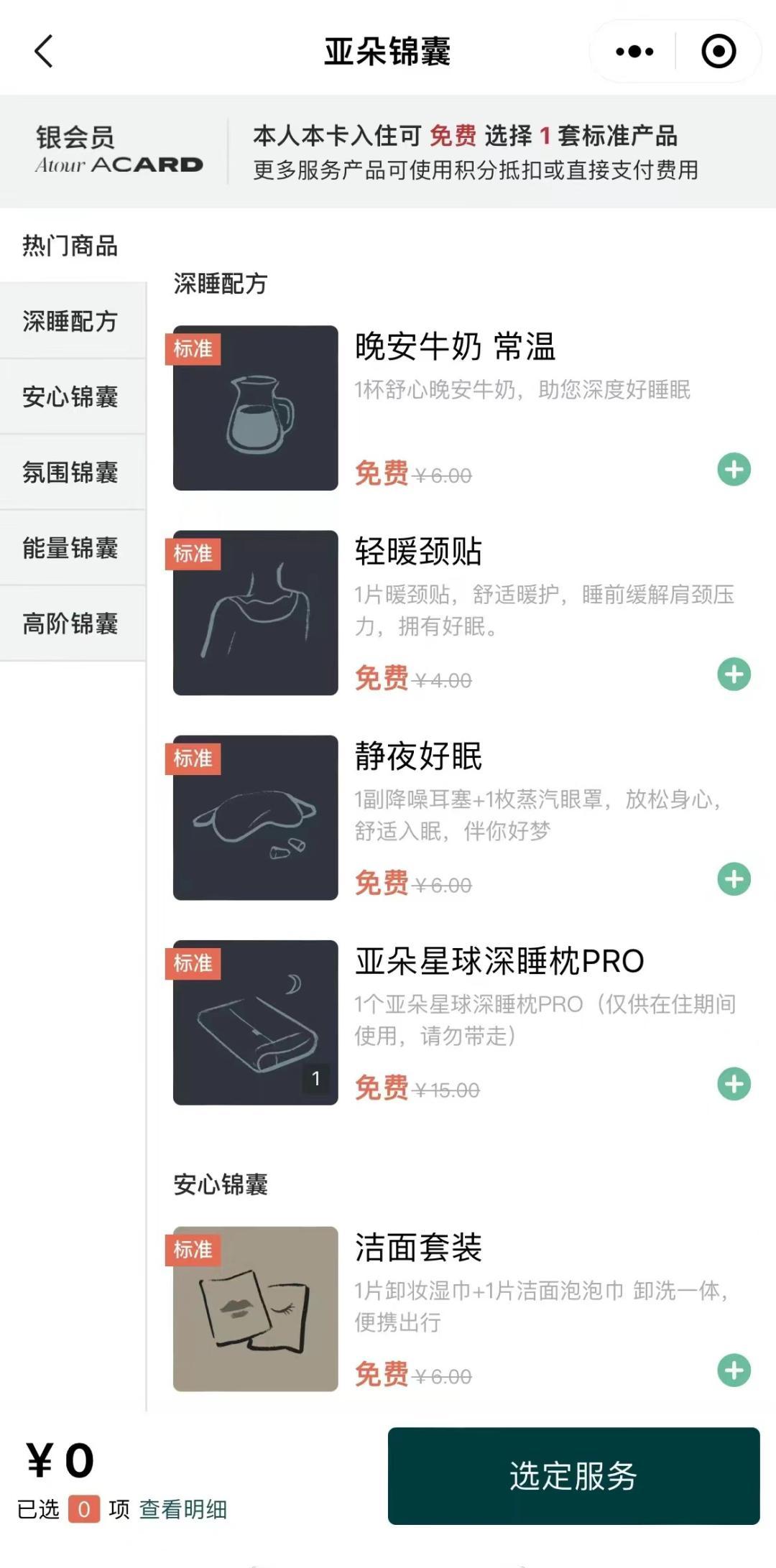Add 晚安牛奶 常温 to selection
Screen dimensions: 776x1568
pos(734,470)
